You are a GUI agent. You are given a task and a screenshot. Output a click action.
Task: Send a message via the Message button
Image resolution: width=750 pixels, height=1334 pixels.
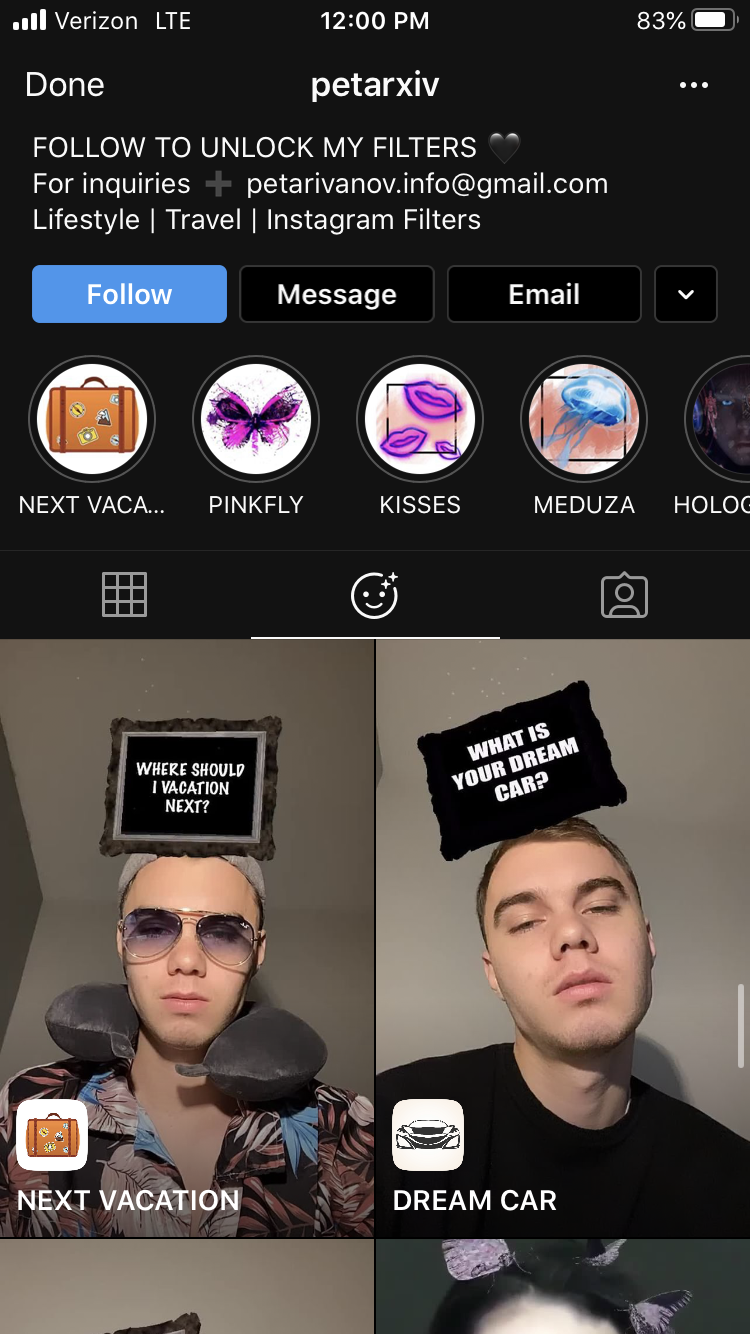pos(337,294)
